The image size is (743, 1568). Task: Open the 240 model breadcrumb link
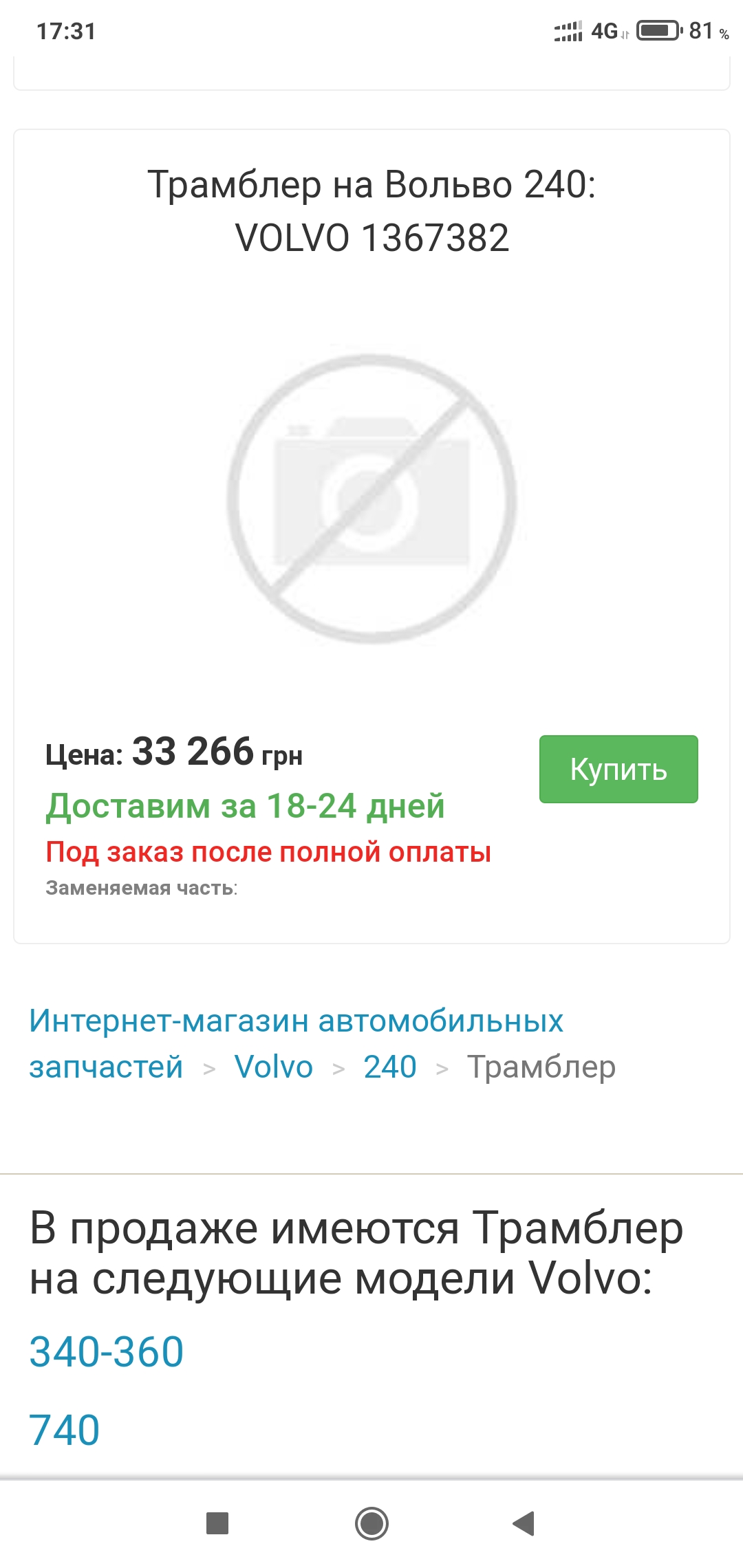389,1067
